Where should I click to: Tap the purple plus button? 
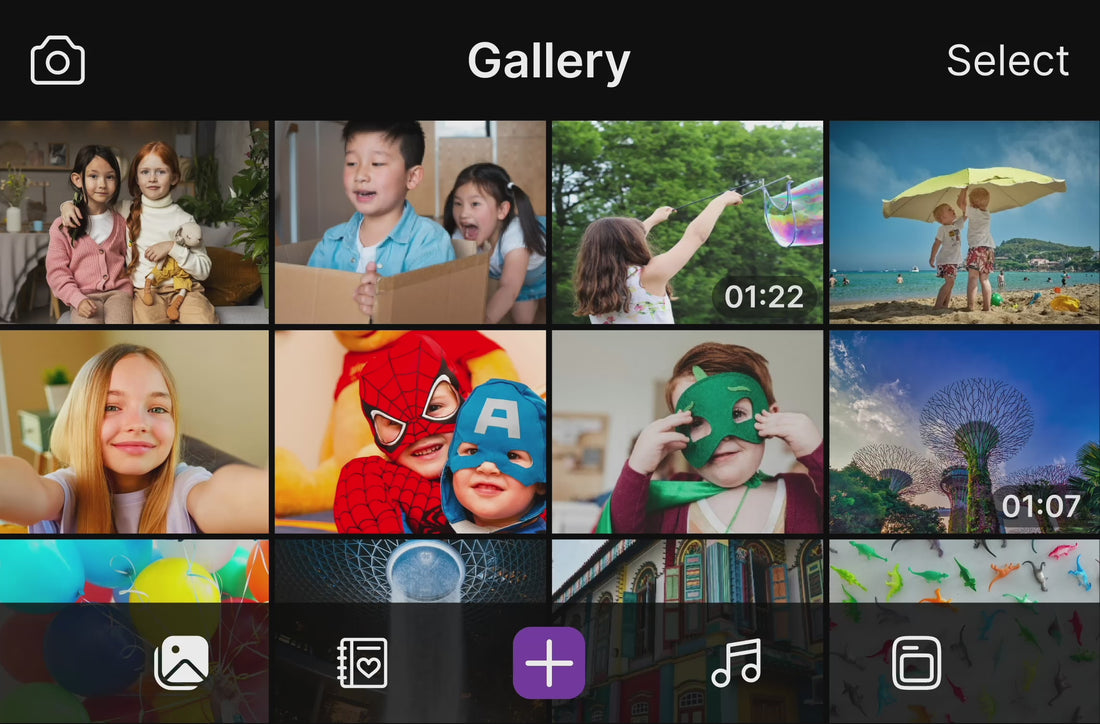tap(549, 663)
